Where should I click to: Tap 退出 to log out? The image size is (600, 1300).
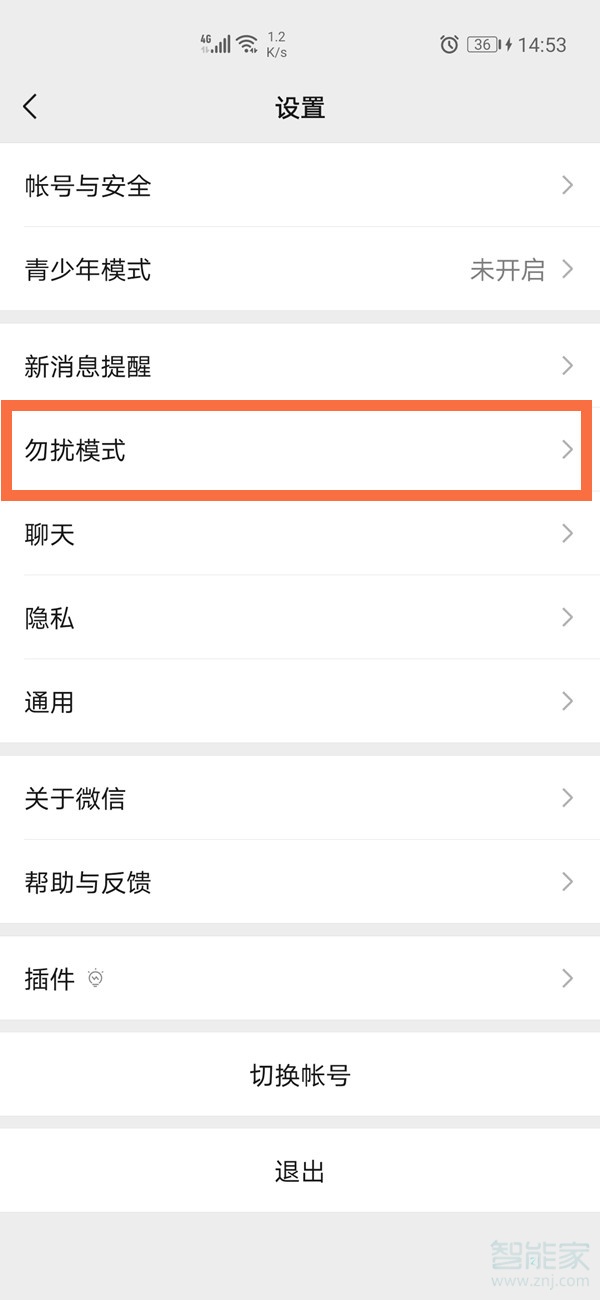(300, 1171)
